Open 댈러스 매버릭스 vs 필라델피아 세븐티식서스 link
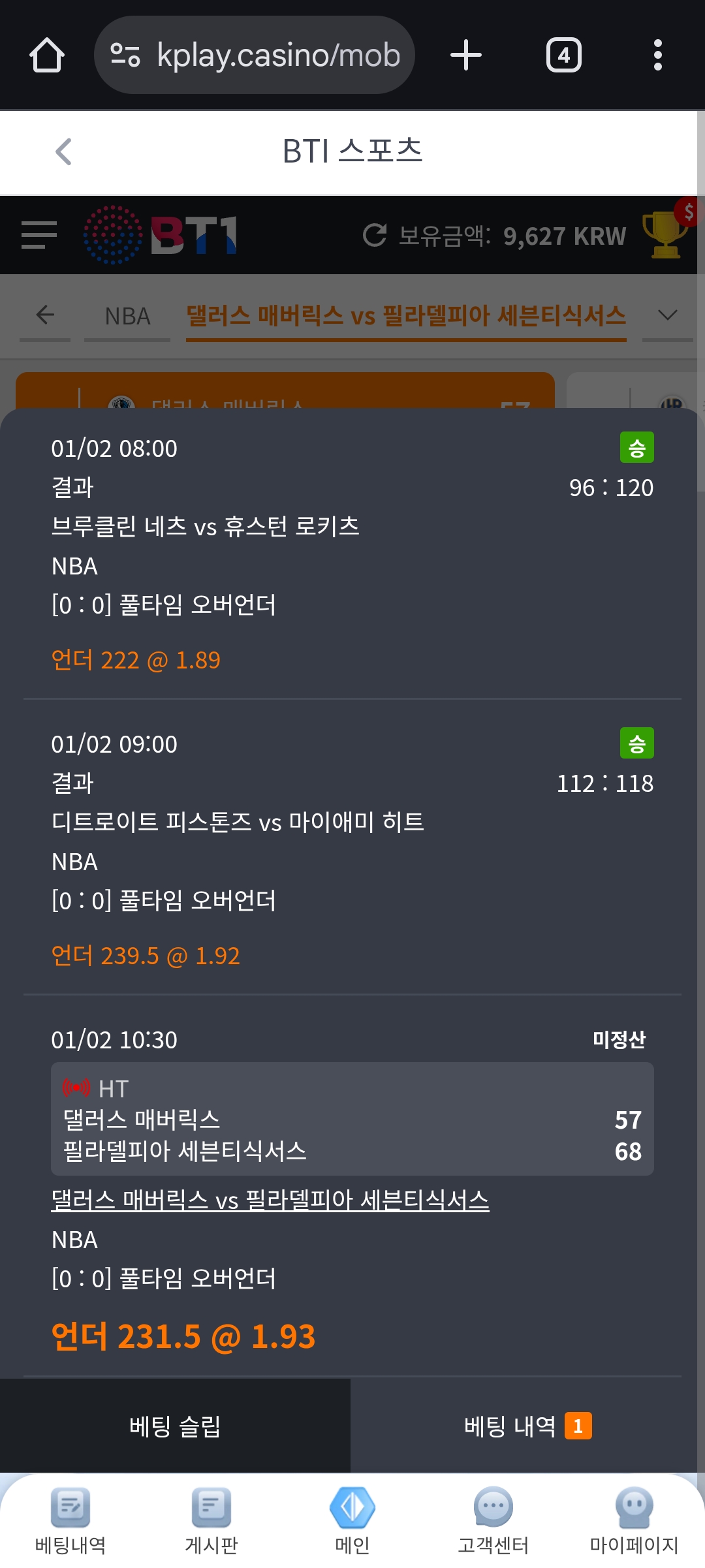The width and height of the screenshot is (705, 1568). click(x=270, y=1200)
